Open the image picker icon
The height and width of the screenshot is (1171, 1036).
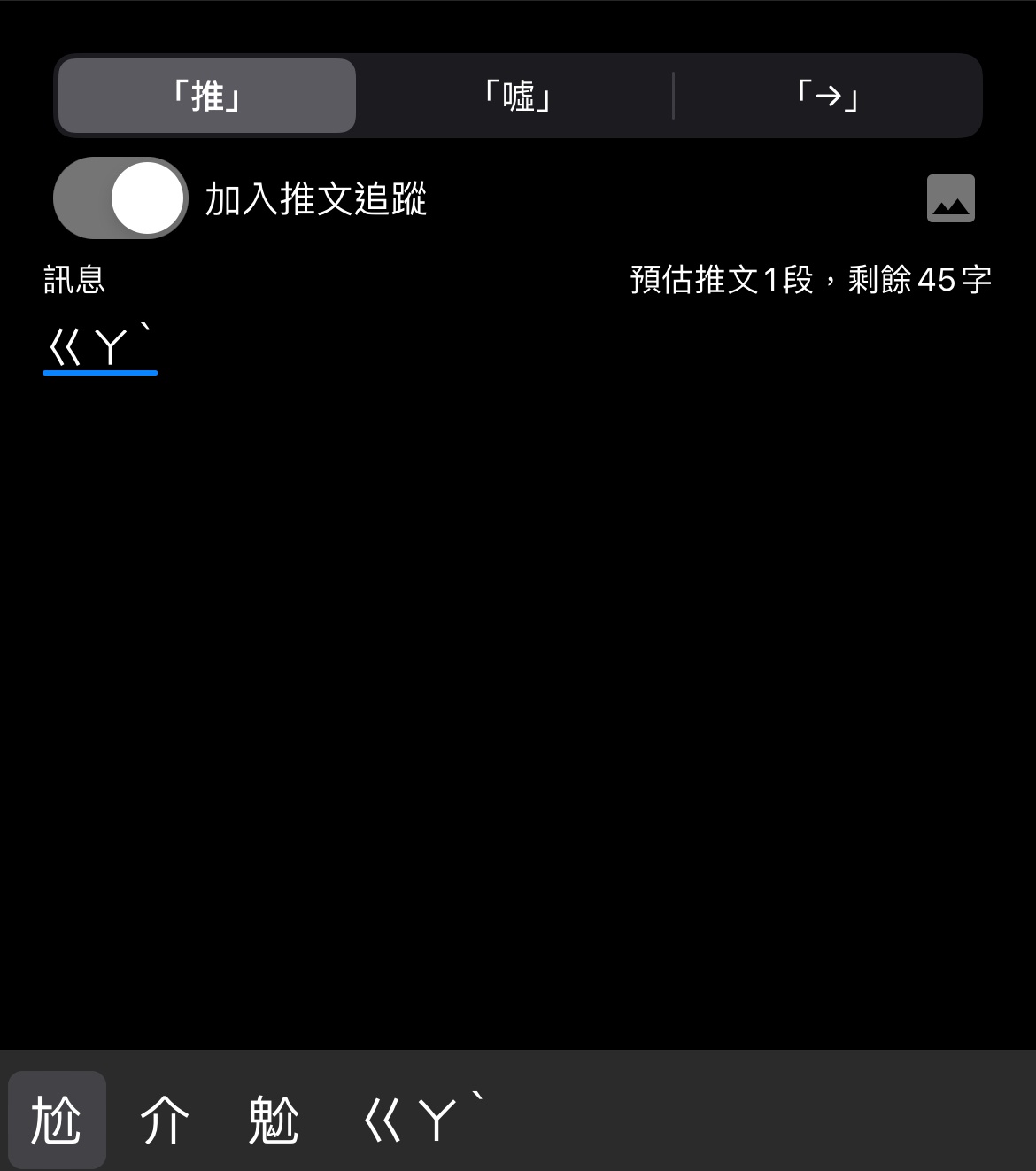click(950, 198)
